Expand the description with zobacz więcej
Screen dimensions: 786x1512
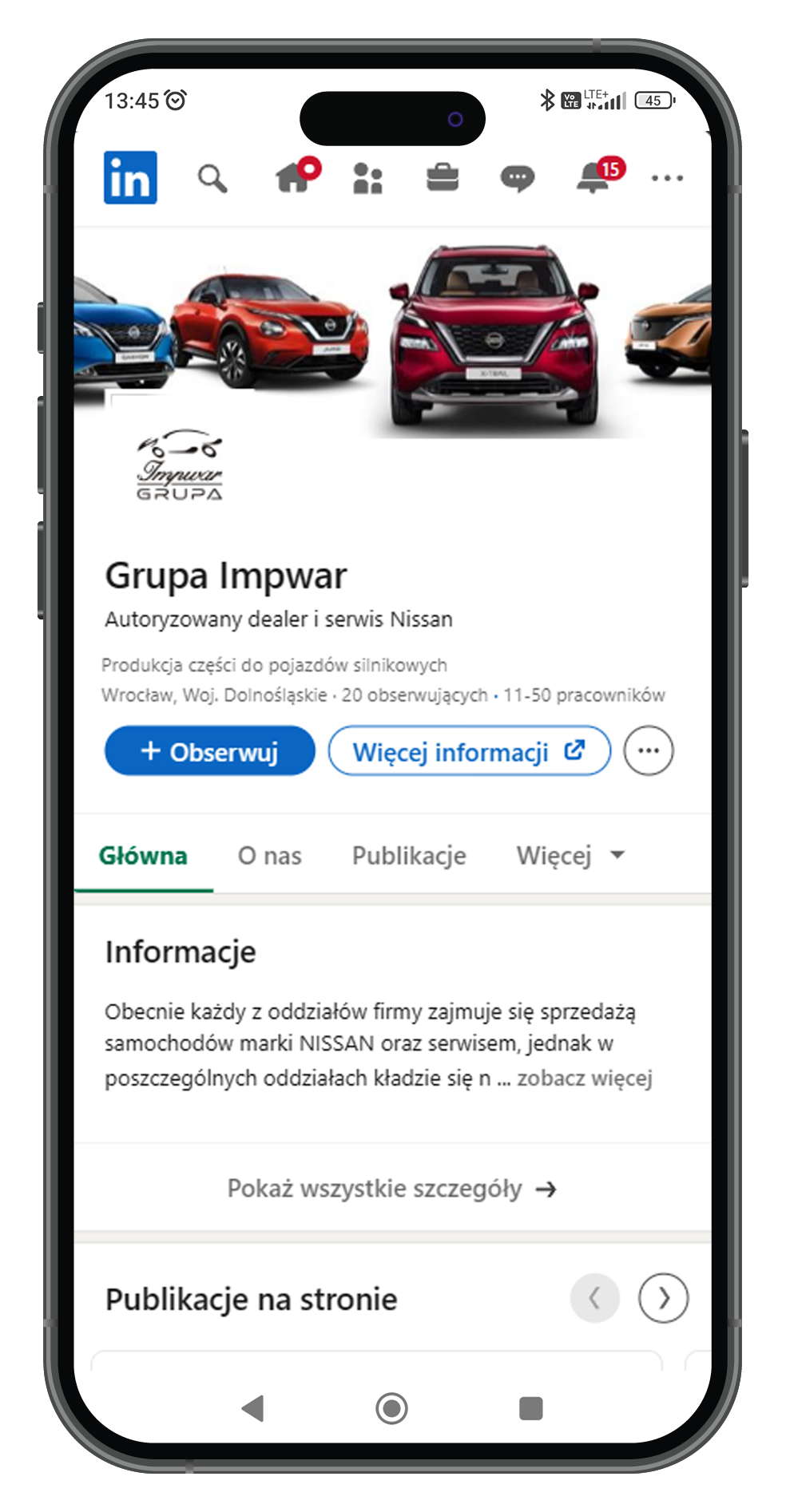tap(584, 1079)
